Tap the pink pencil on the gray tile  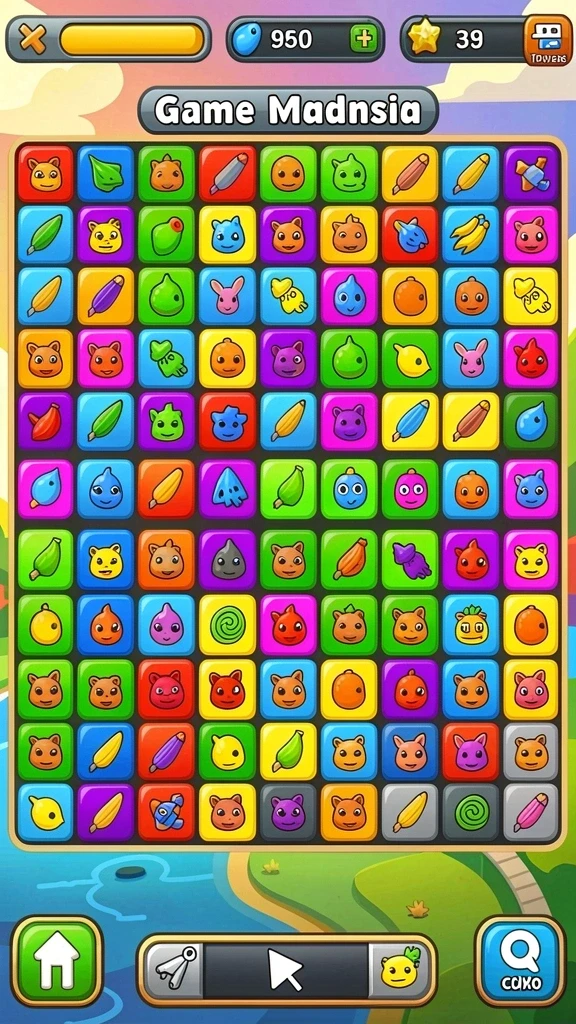point(532,812)
